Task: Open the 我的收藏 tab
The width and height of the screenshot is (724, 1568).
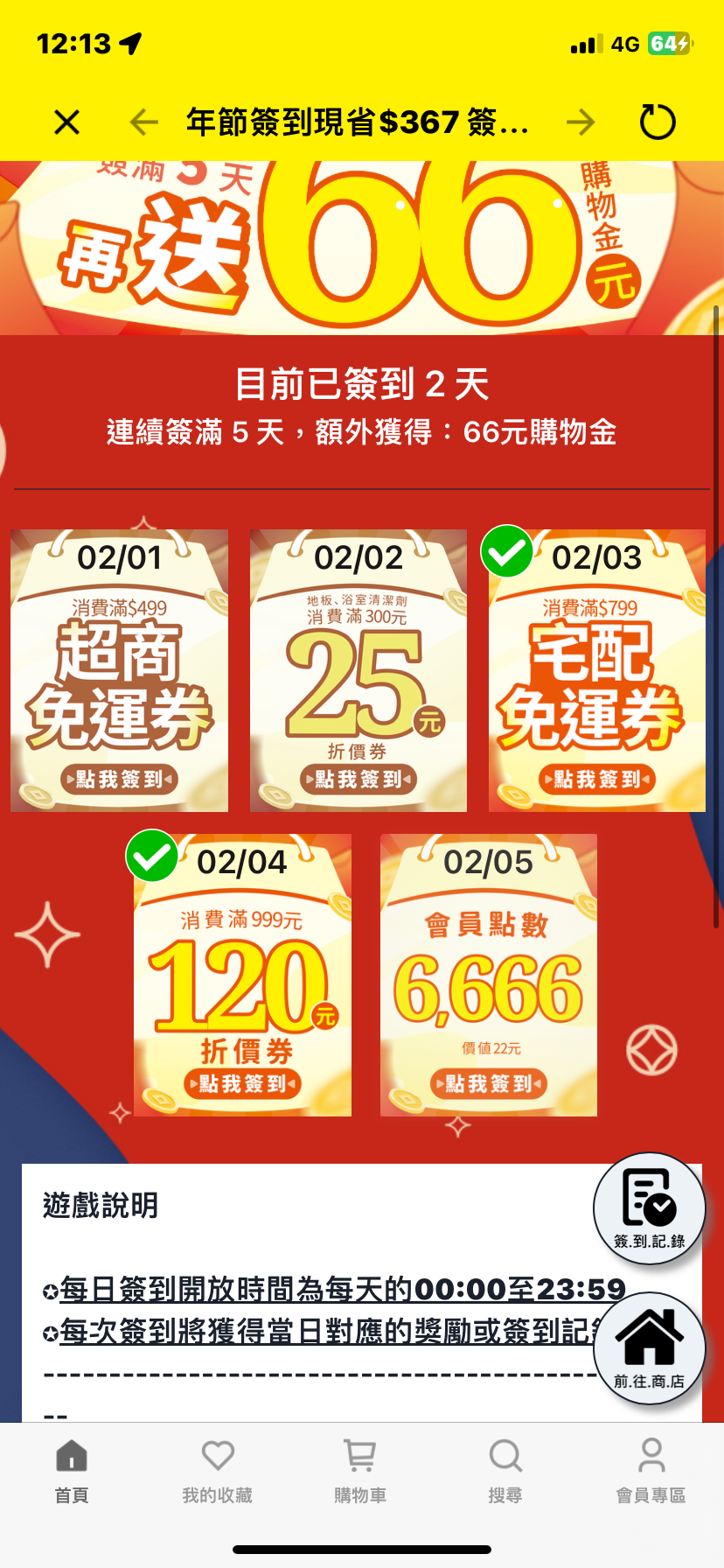Action: pyautogui.click(x=217, y=1472)
